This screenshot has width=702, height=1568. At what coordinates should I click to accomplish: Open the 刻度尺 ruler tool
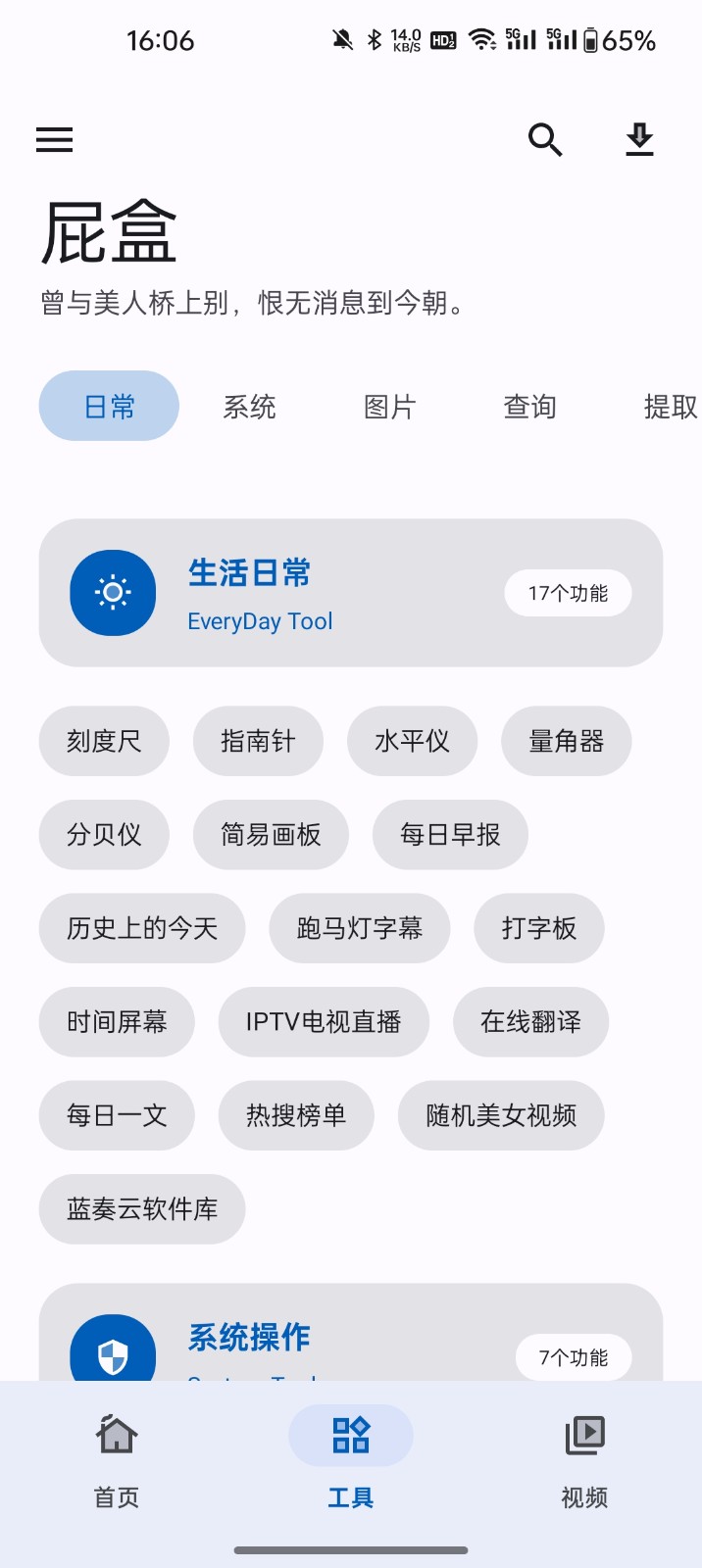coord(104,742)
